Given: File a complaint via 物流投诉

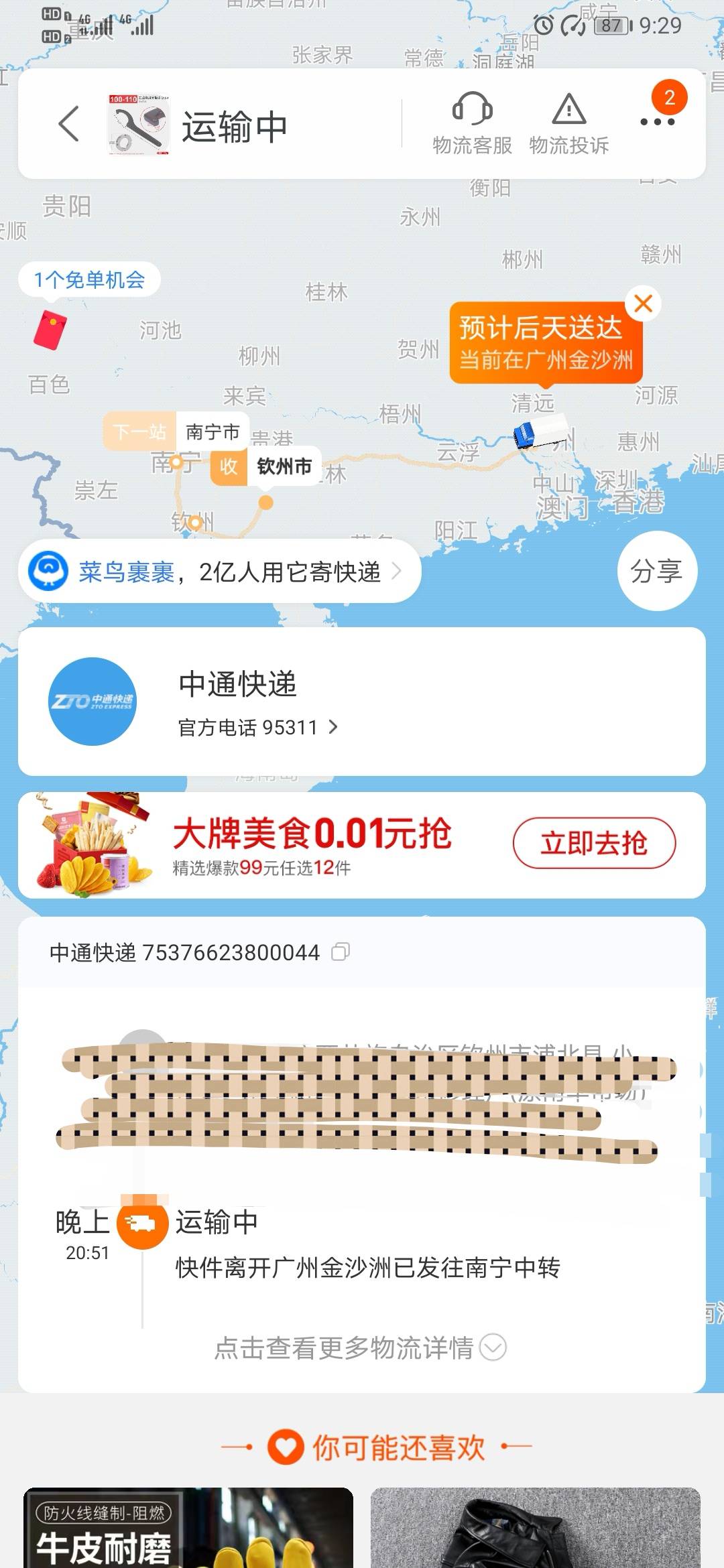Looking at the screenshot, I should pos(568,124).
